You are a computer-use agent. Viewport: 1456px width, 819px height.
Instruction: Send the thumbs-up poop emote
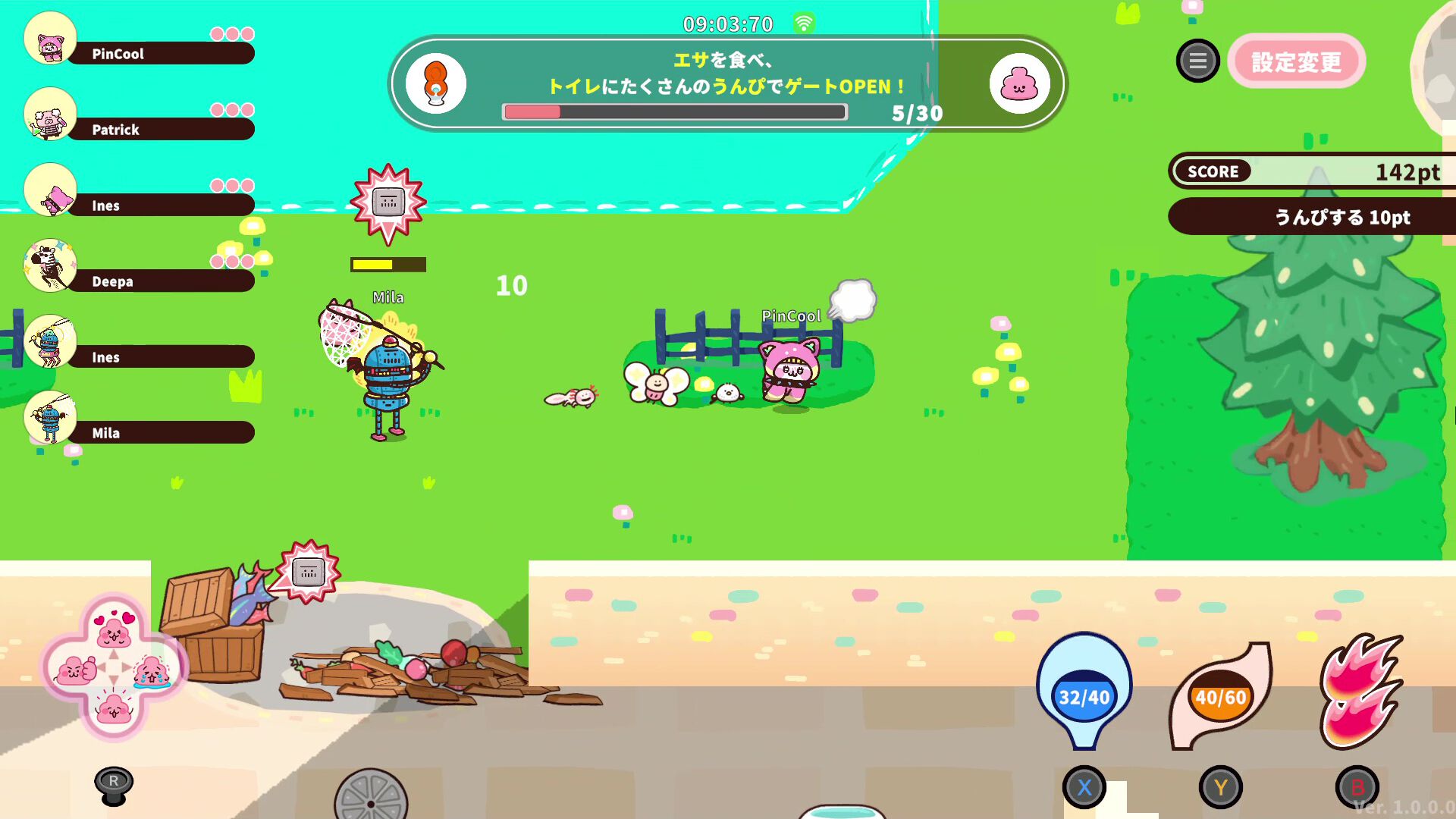76,670
